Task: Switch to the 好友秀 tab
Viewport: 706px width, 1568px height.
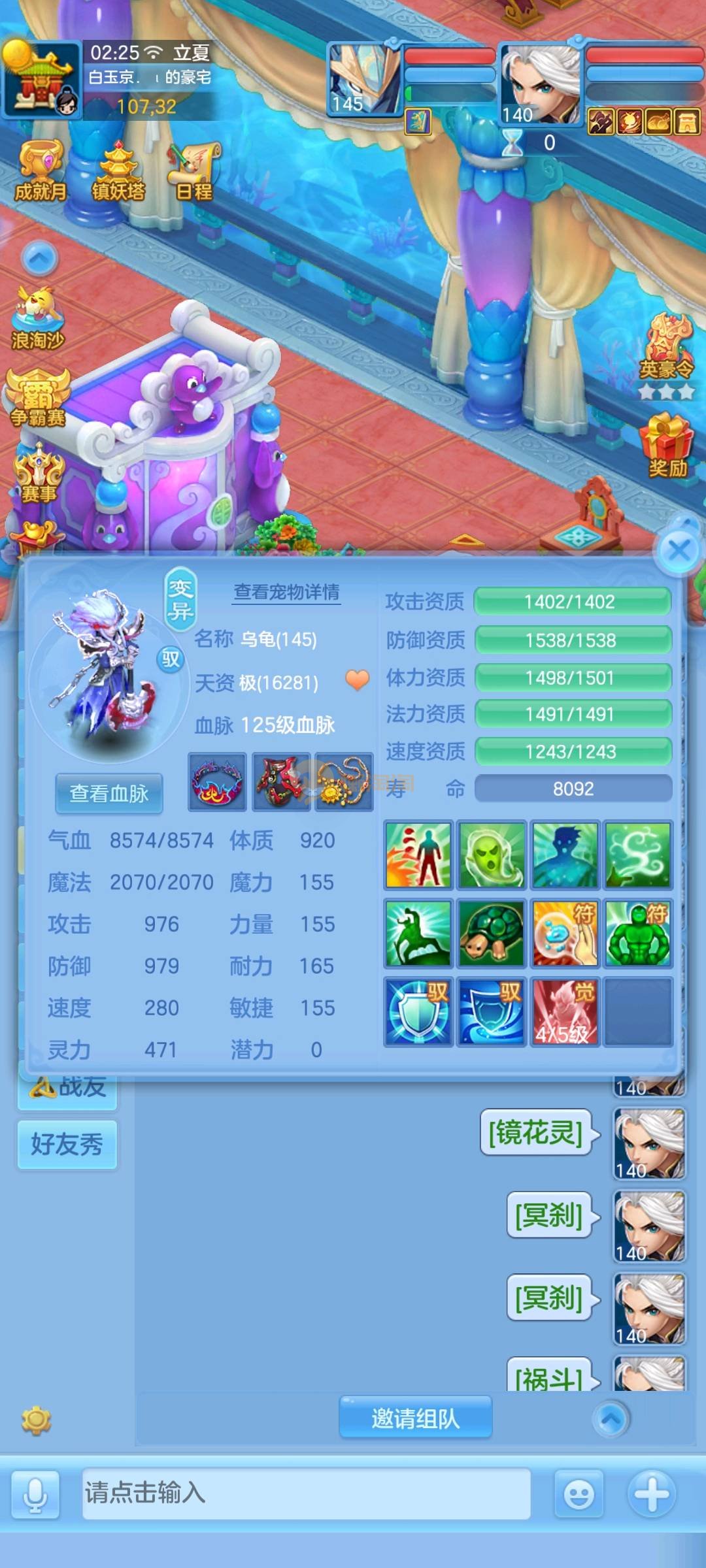Action: click(x=67, y=1144)
